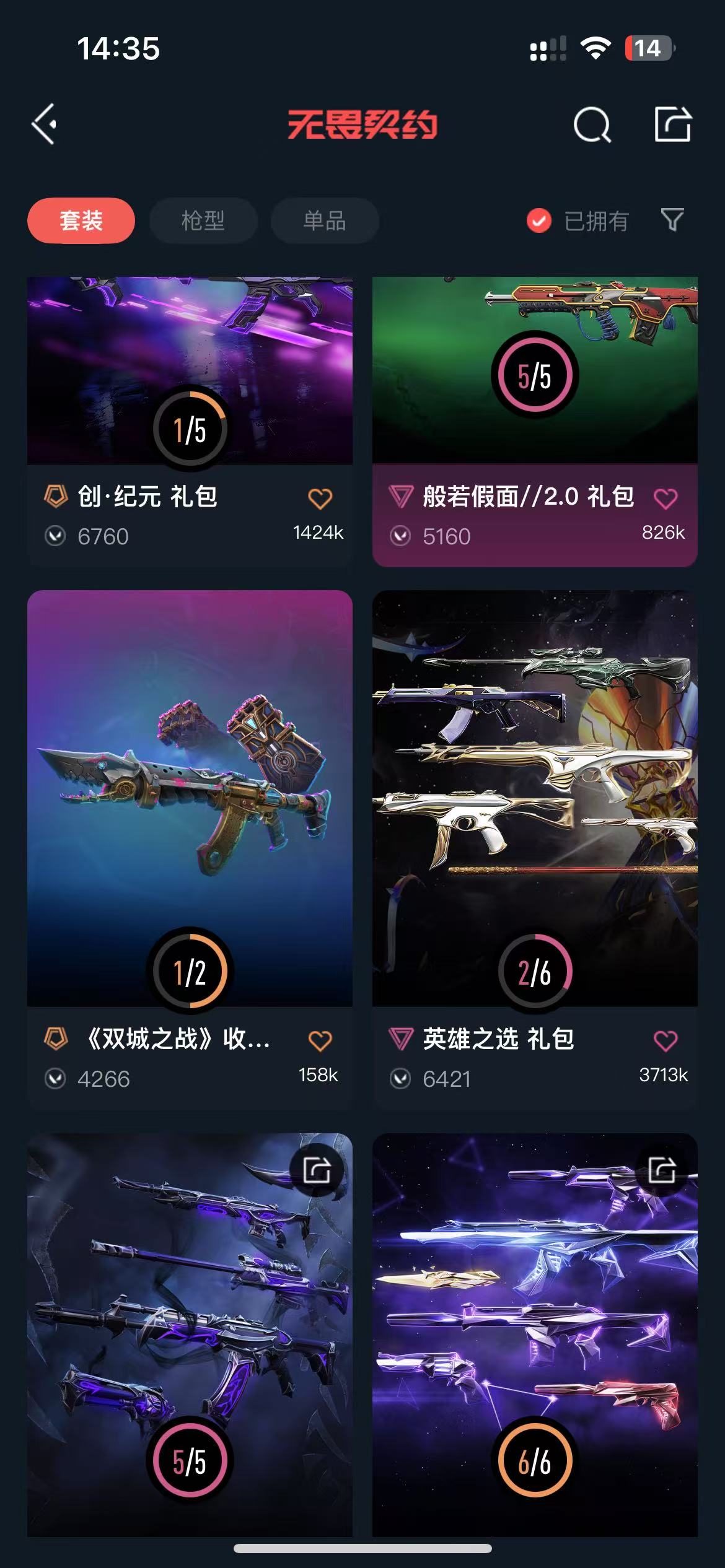The width and height of the screenshot is (725, 1568).
Task: Favorite the 般若假面//2.0 礼包 bundle
Action: point(666,499)
